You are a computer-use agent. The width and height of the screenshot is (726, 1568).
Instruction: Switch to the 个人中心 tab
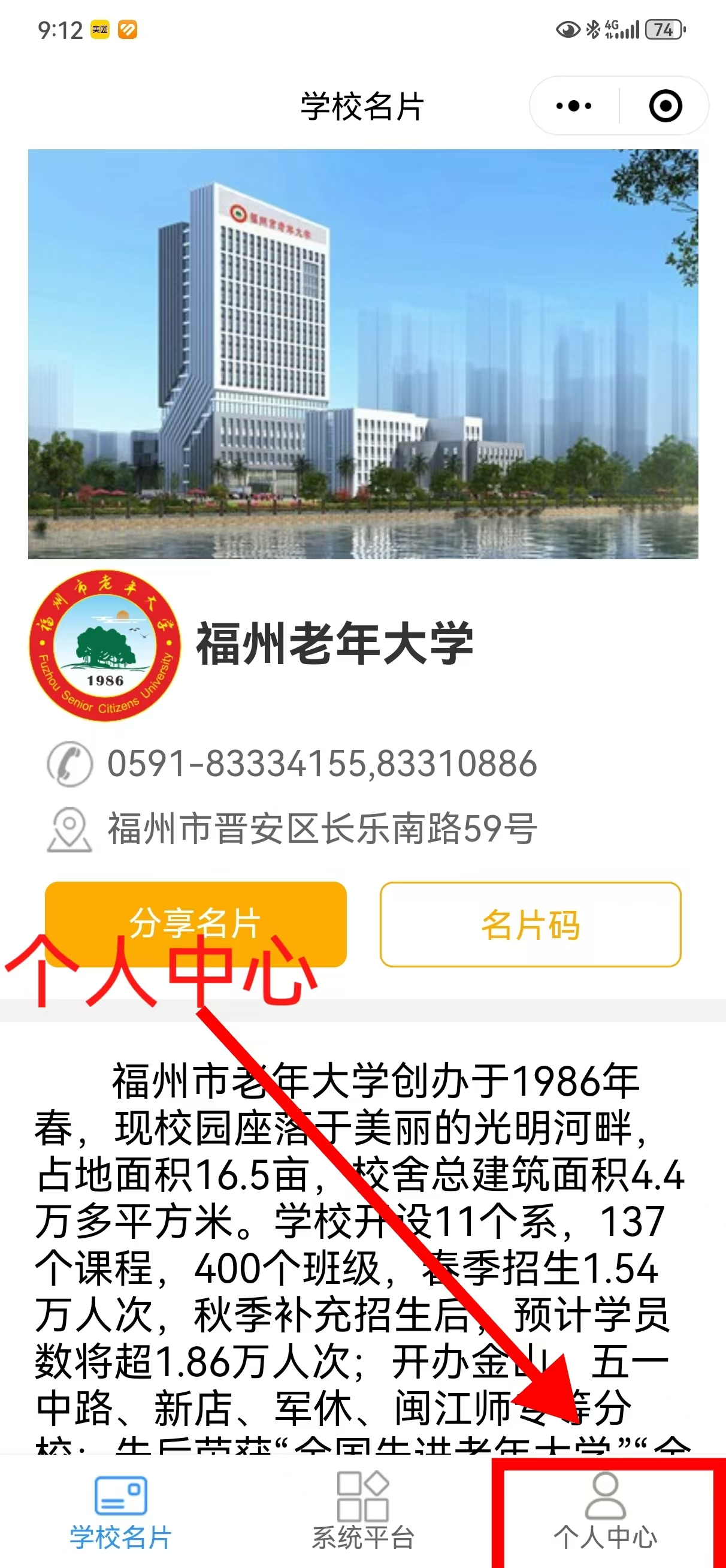605,1512
